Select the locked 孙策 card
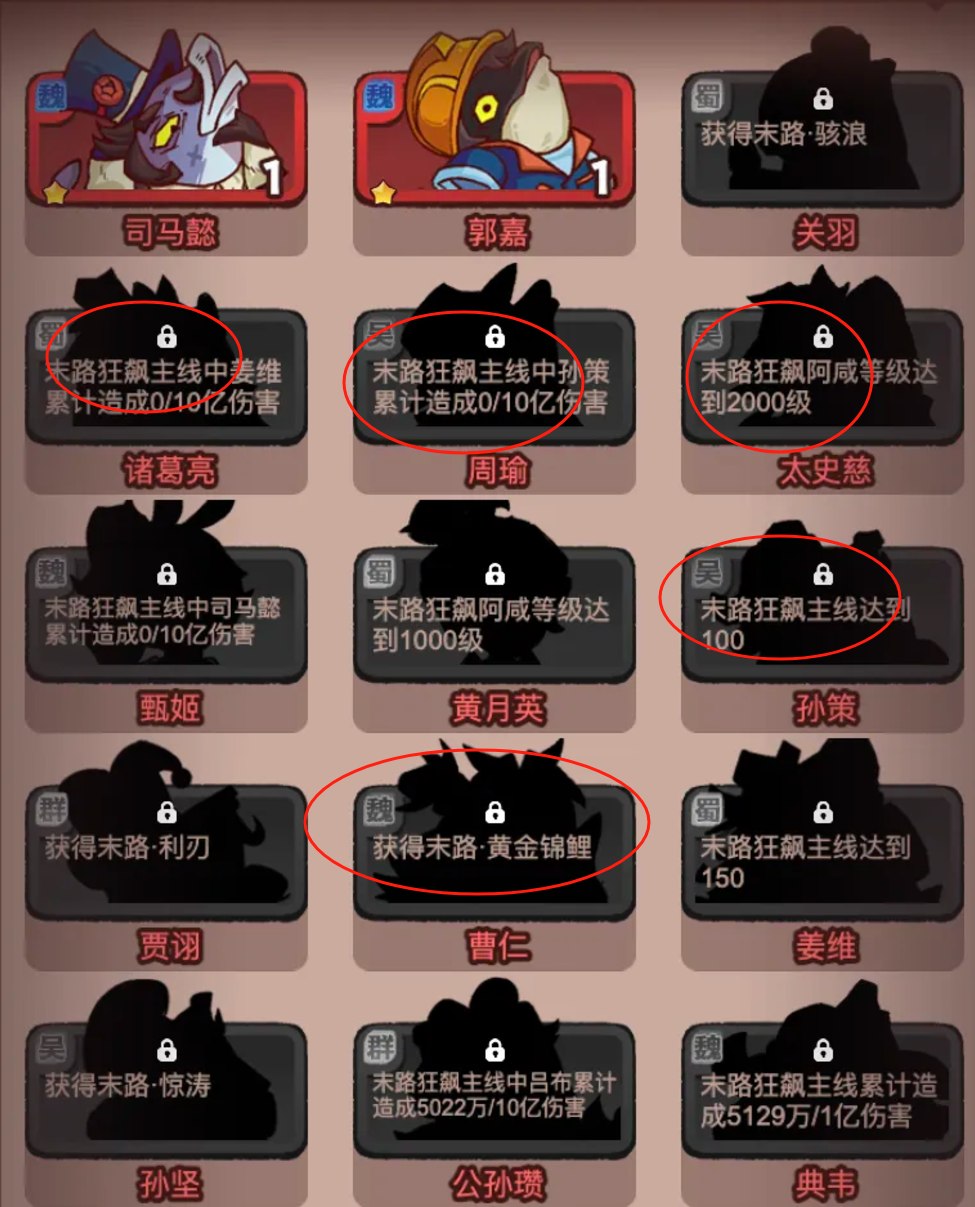The height and width of the screenshot is (1207, 975). pyautogui.click(x=821, y=615)
